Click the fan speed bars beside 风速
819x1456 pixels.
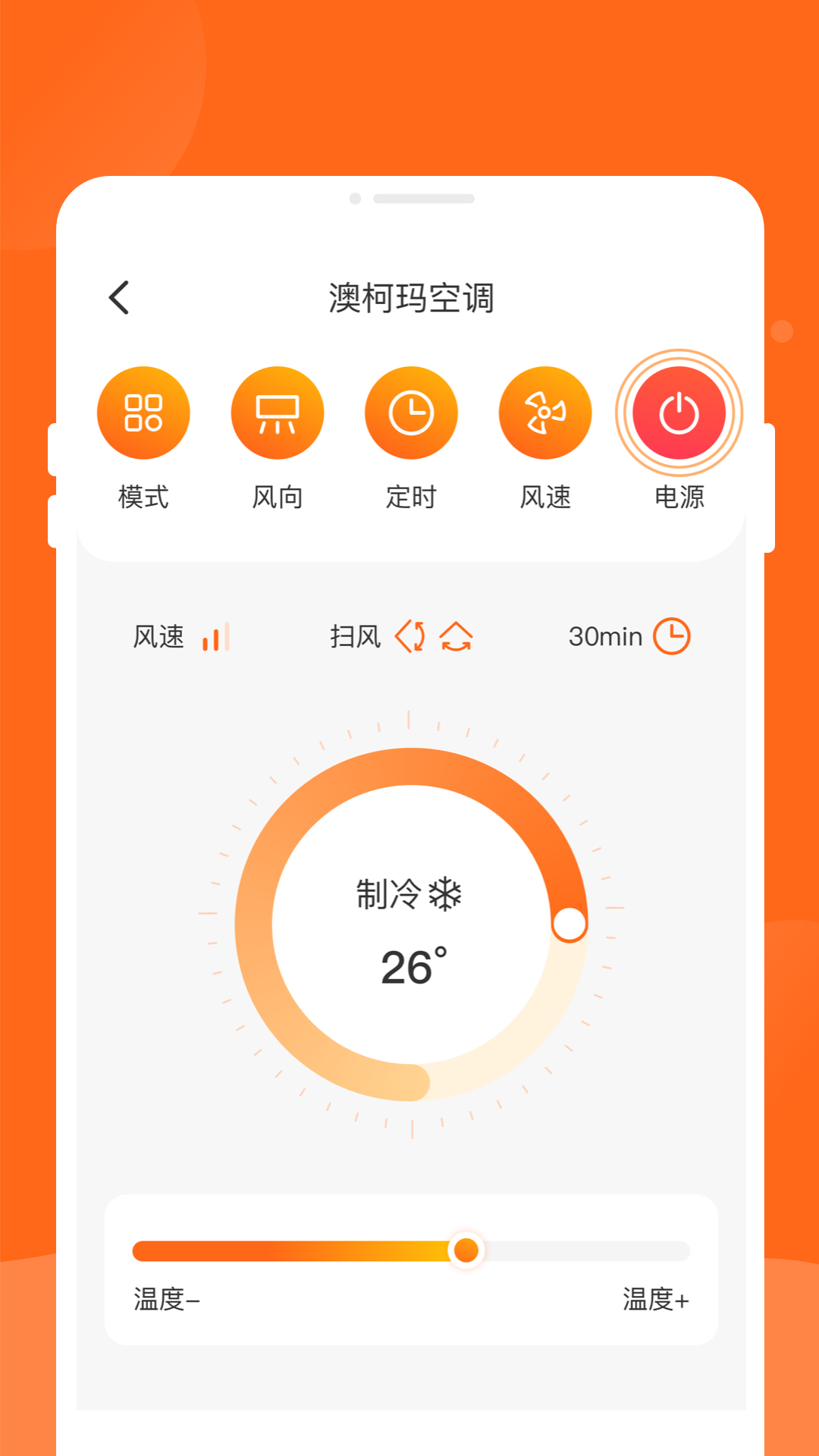coord(215,637)
